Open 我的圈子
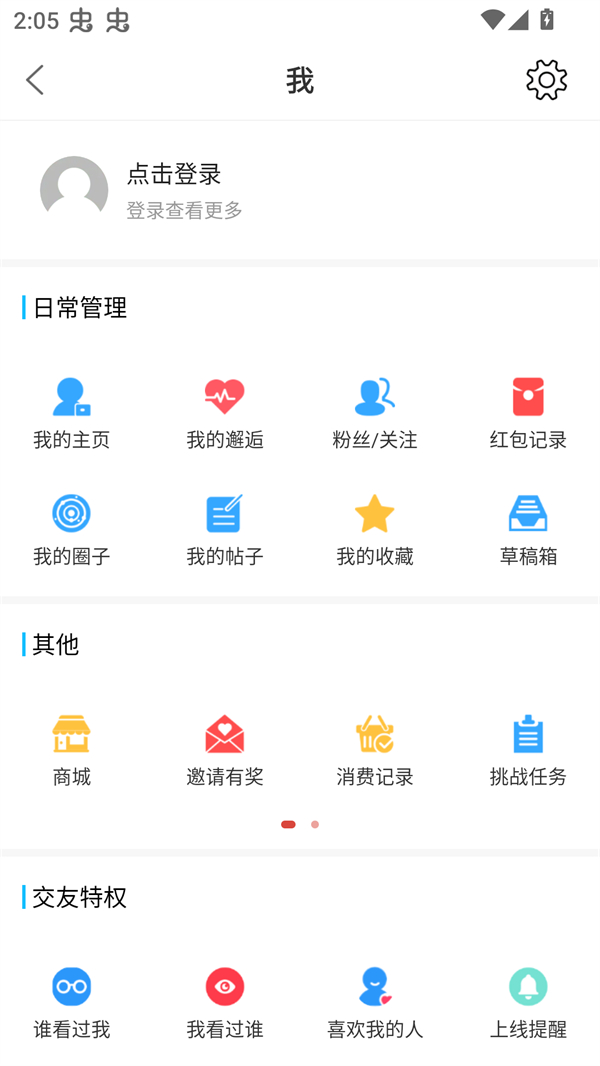 tap(71, 530)
